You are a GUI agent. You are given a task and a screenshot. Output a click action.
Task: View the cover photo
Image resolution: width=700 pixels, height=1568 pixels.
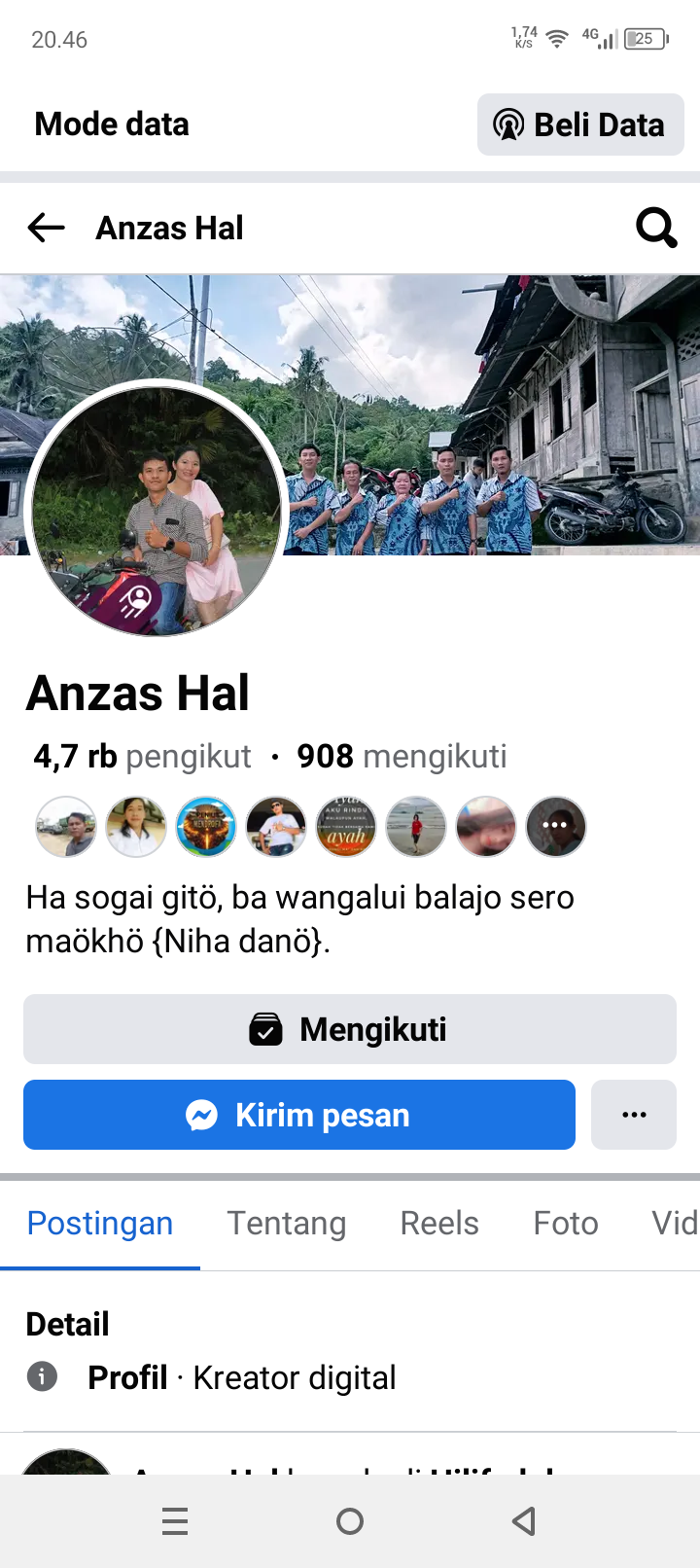pyautogui.click(x=486, y=389)
